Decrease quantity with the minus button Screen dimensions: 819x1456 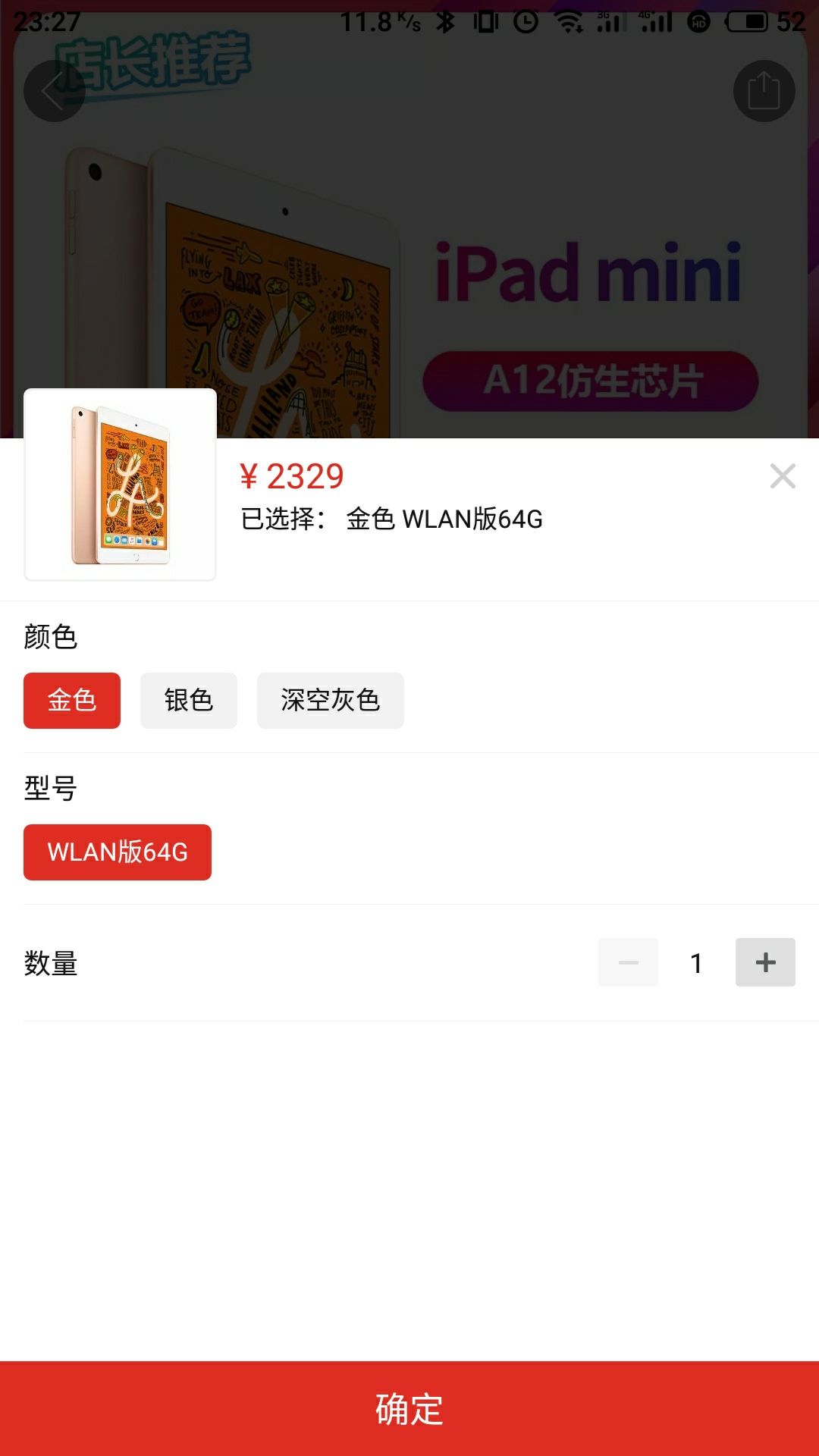point(628,962)
